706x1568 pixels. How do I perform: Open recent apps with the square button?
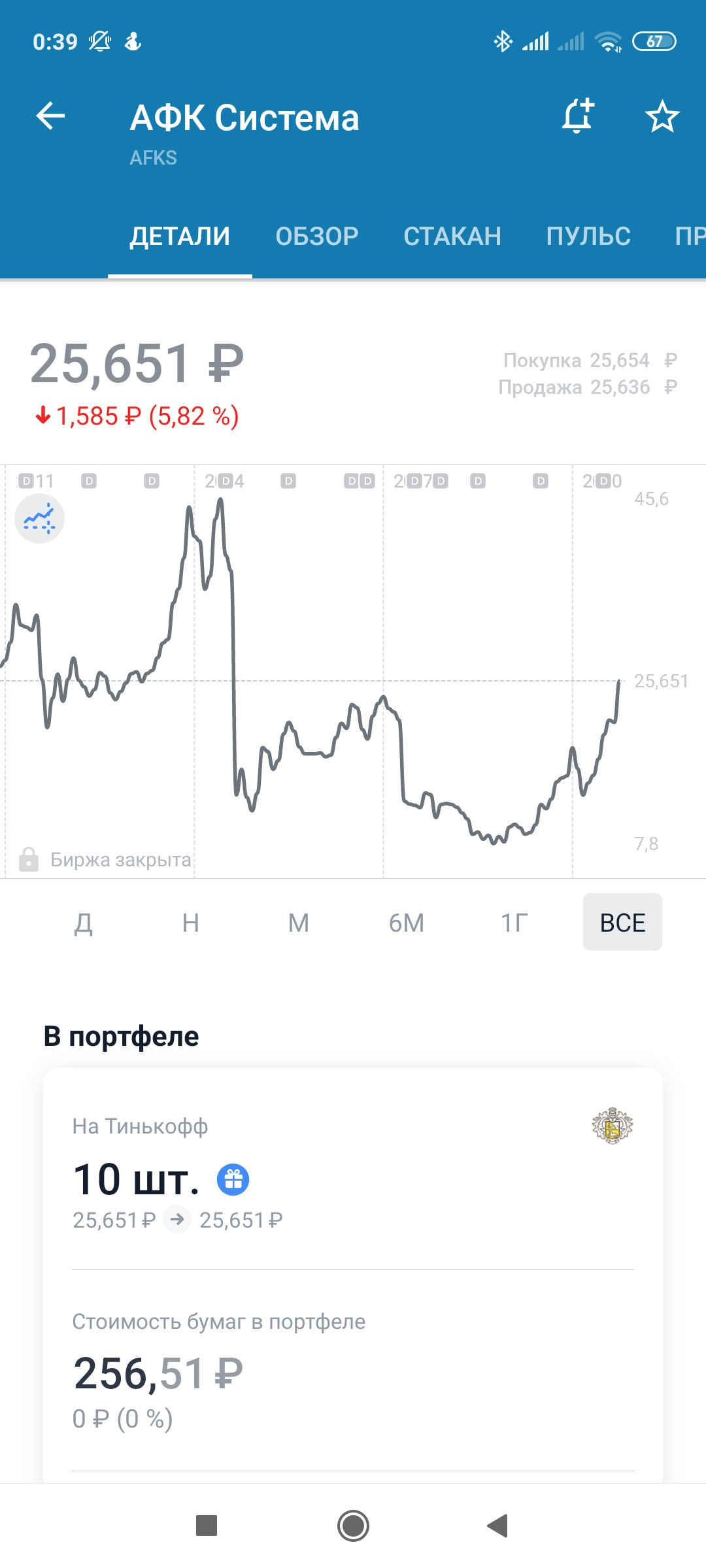click(x=207, y=1526)
